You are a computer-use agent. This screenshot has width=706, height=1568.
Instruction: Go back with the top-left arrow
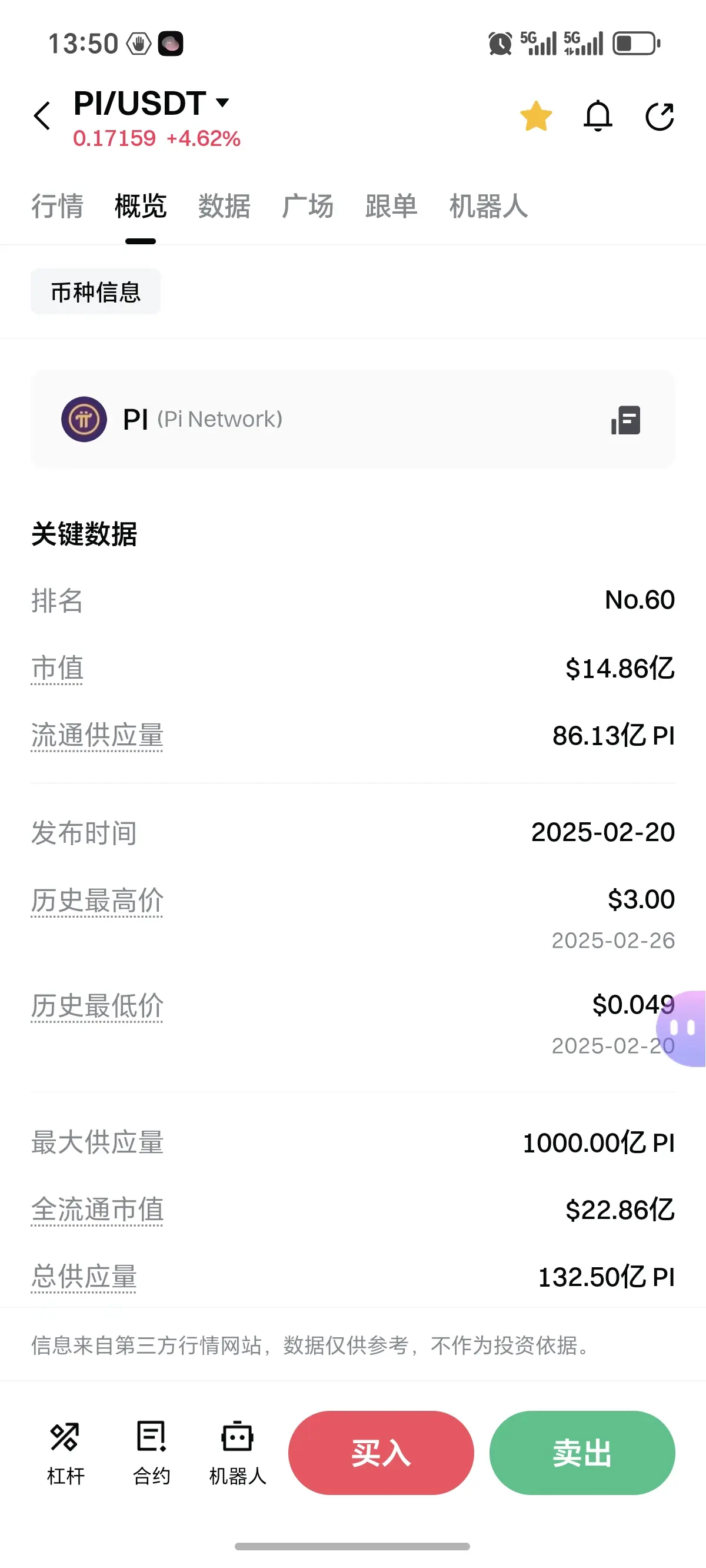tap(42, 115)
